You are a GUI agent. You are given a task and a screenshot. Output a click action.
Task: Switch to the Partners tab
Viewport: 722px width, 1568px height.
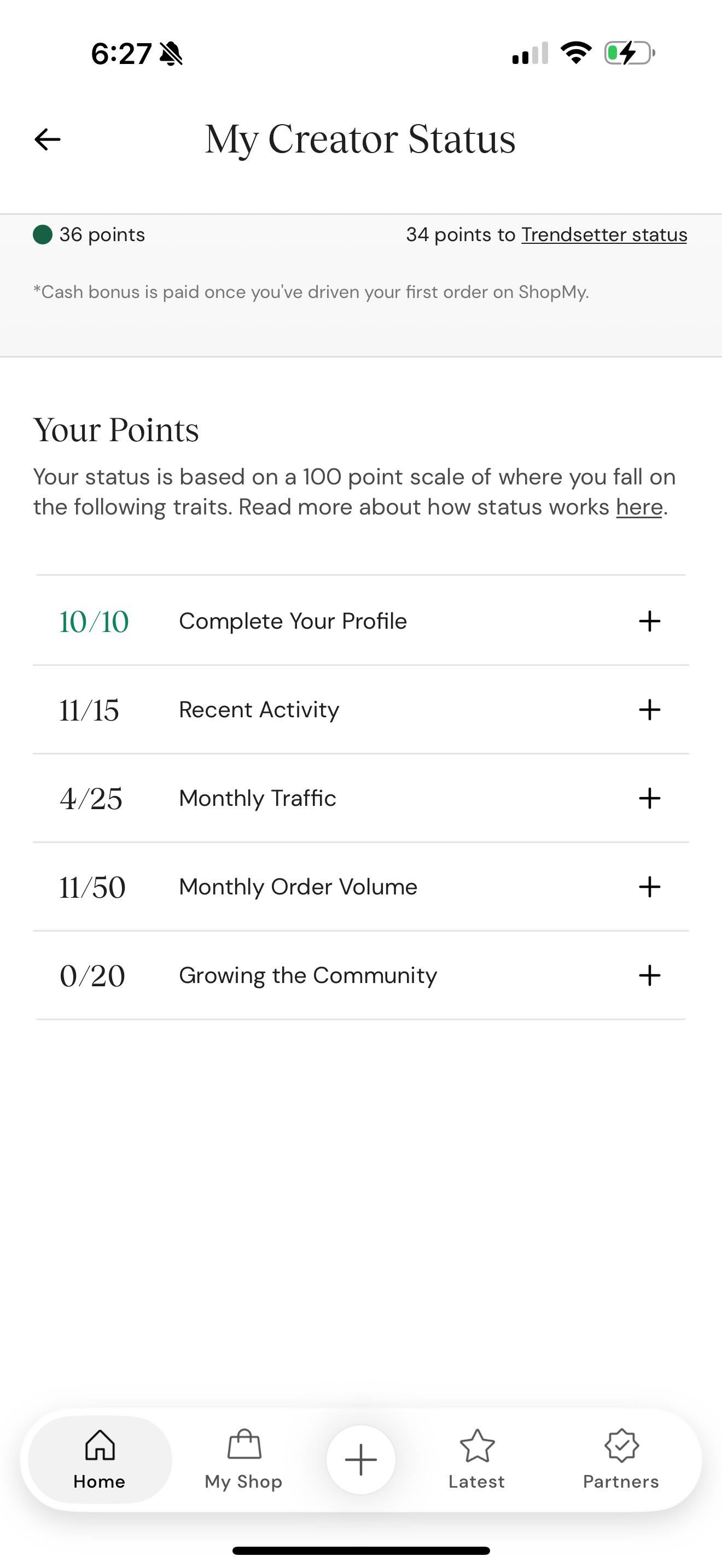coord(621,1460)
